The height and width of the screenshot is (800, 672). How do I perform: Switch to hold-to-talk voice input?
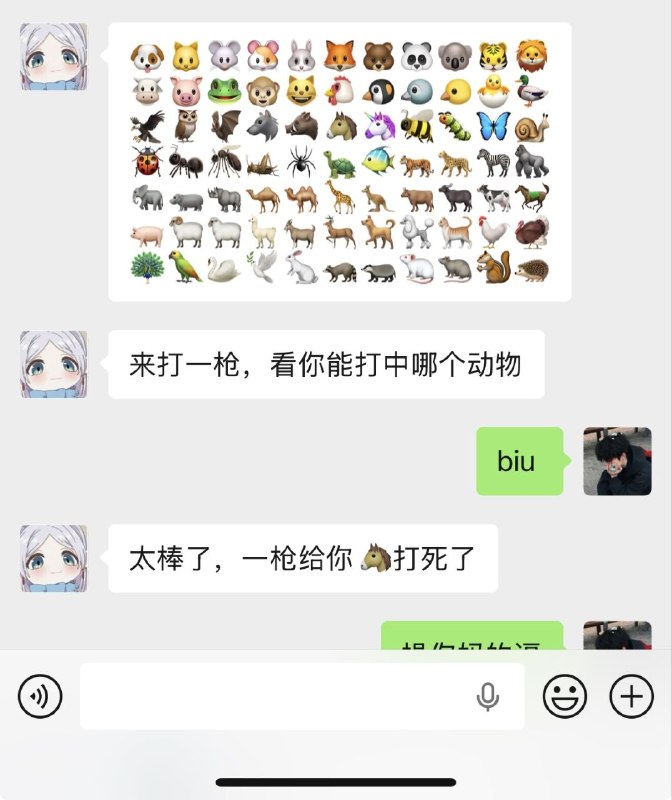(x=40, y=696)
